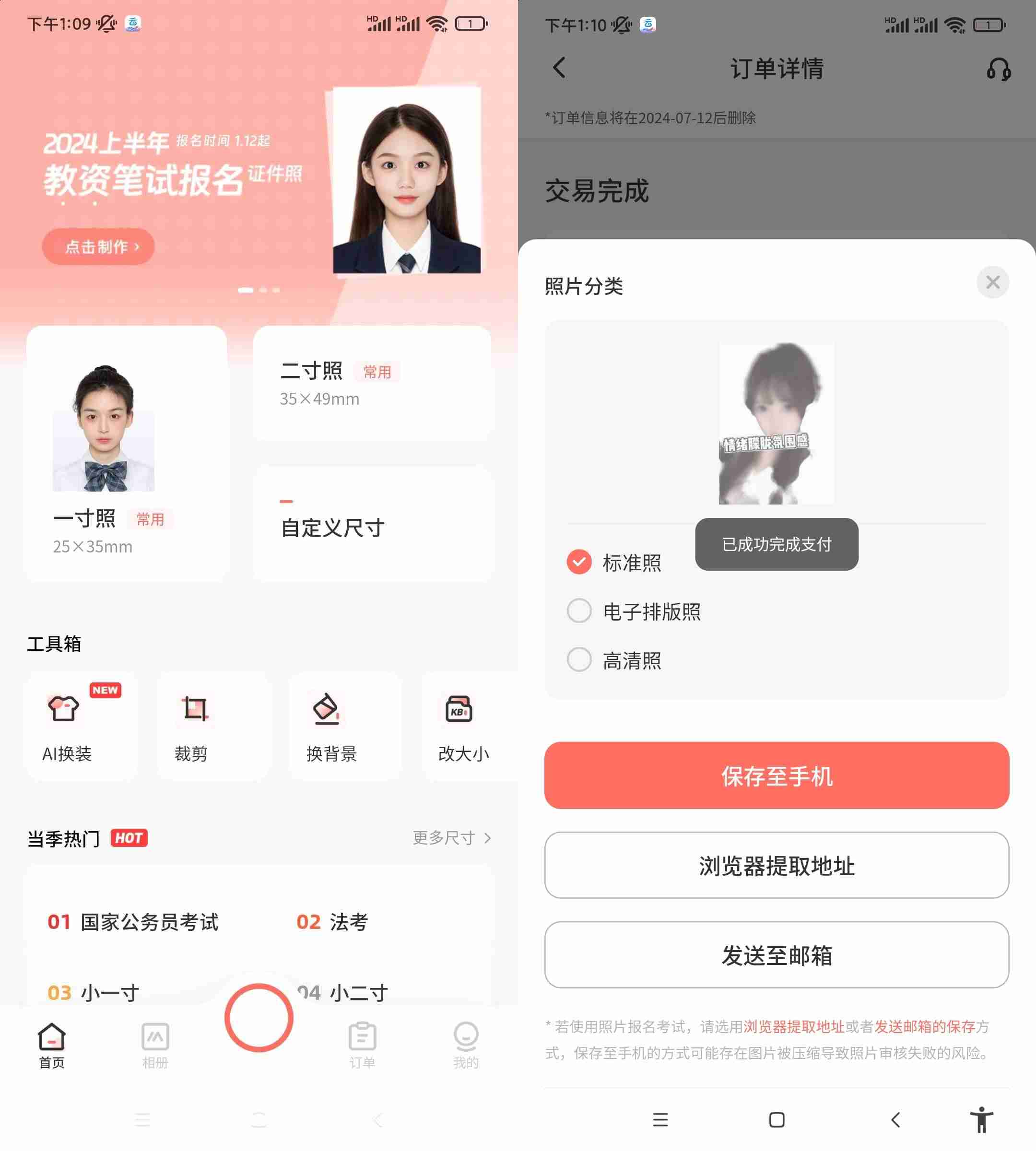The height and width of the screenshot is (1151, 1036).
Task: Tap the red camera shutter button
Action: coord(259,1017)
